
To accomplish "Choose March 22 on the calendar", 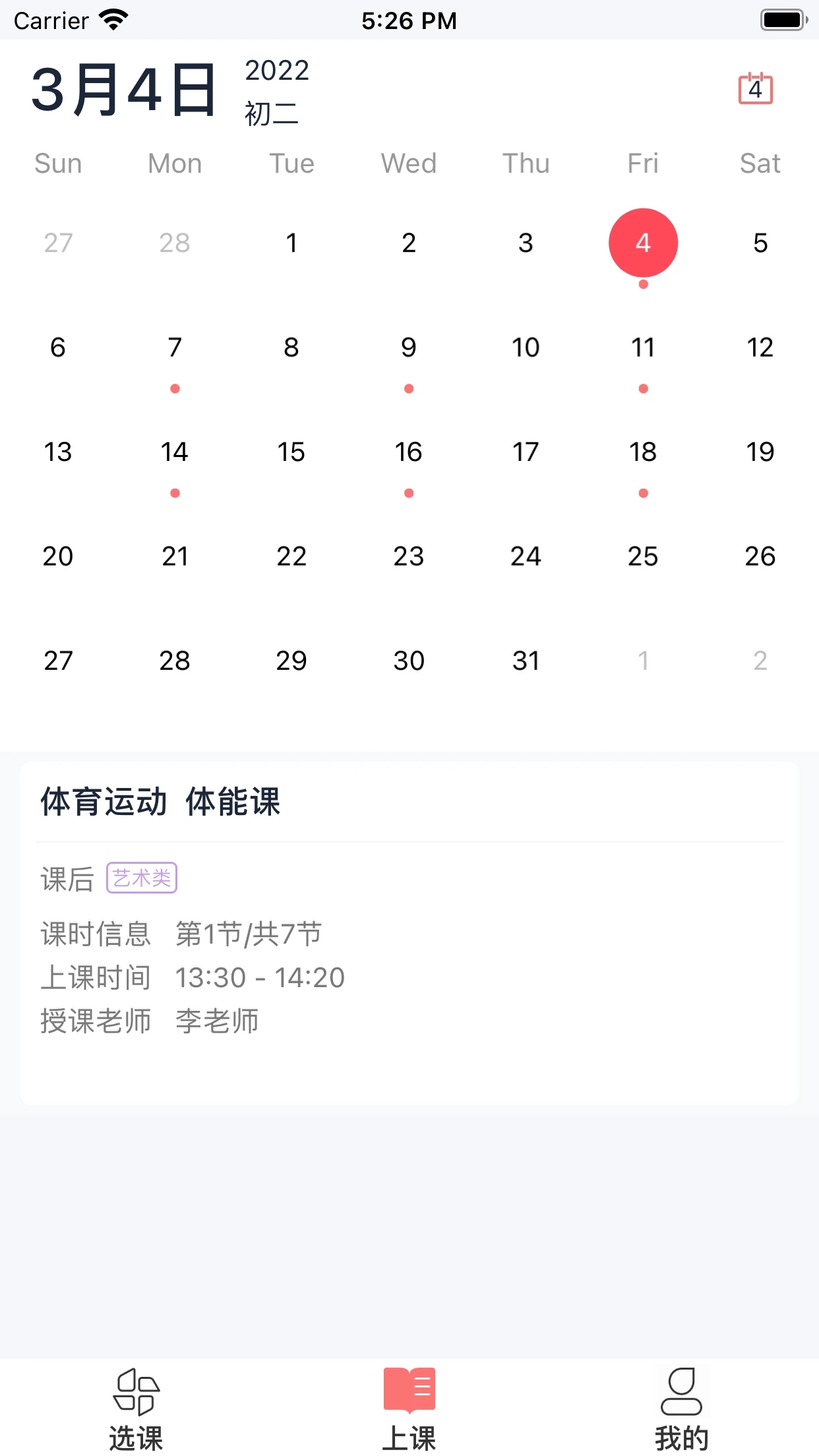I will (x=291, y=557).
